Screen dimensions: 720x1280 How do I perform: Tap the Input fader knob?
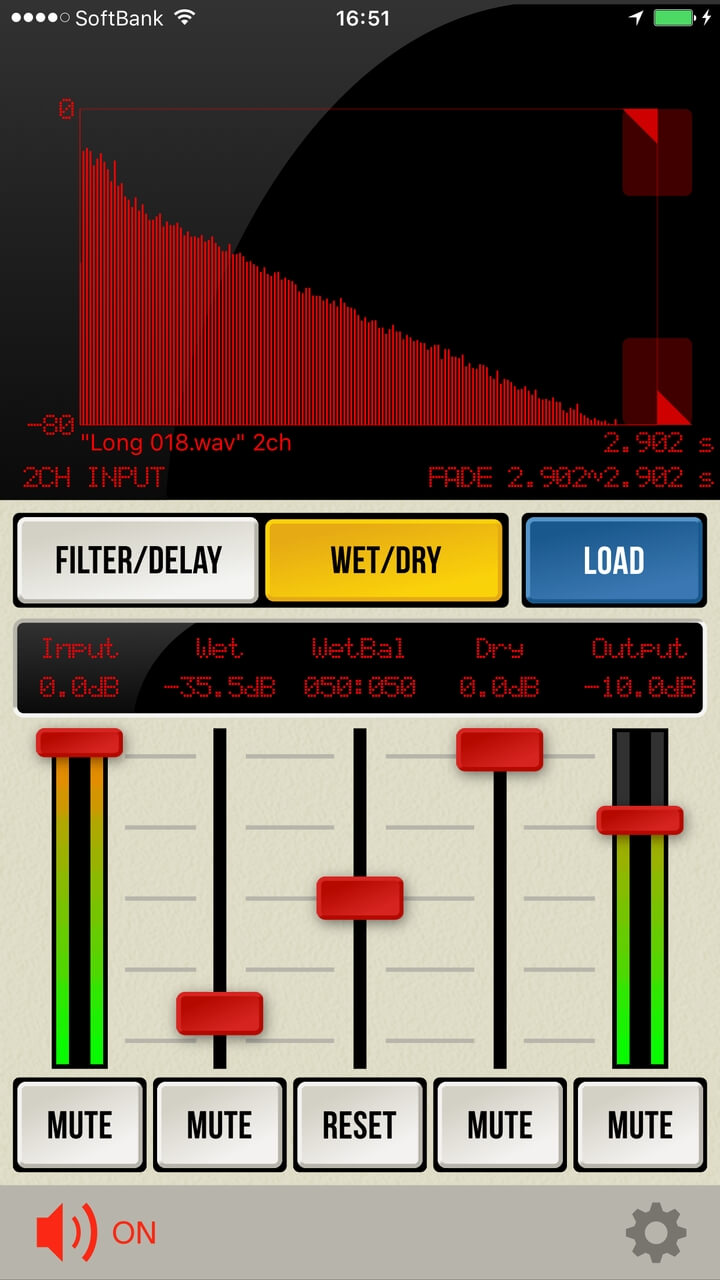coord(80,742)
